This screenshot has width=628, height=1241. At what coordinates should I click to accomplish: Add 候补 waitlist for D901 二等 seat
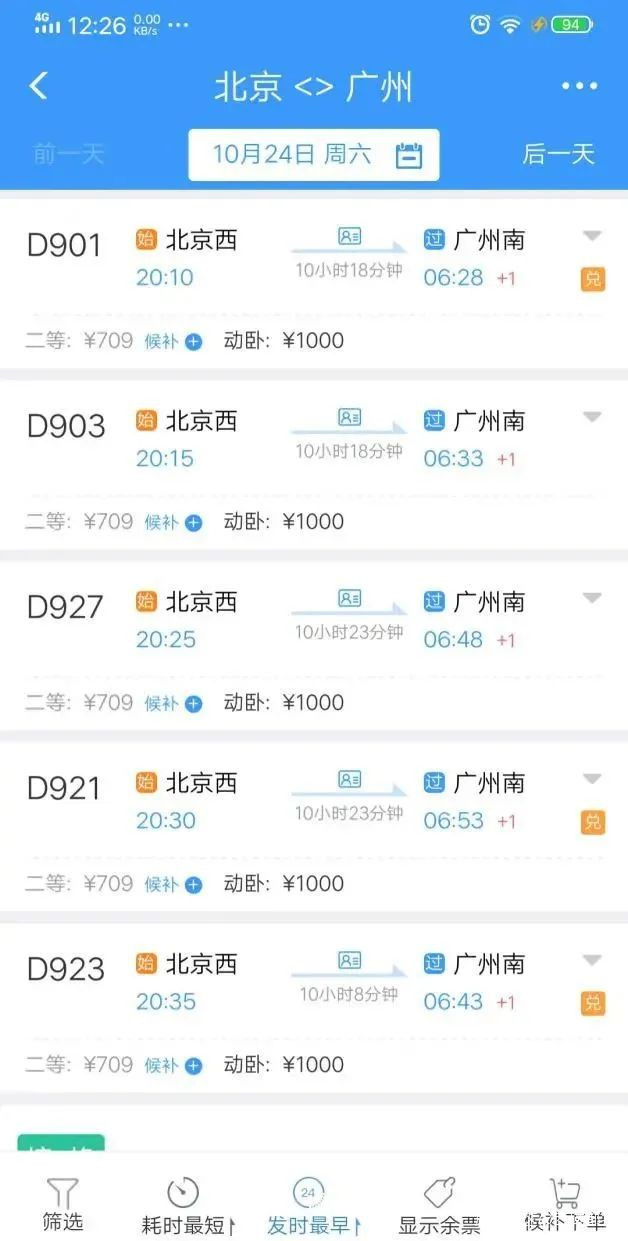click(x=174, y=342)
